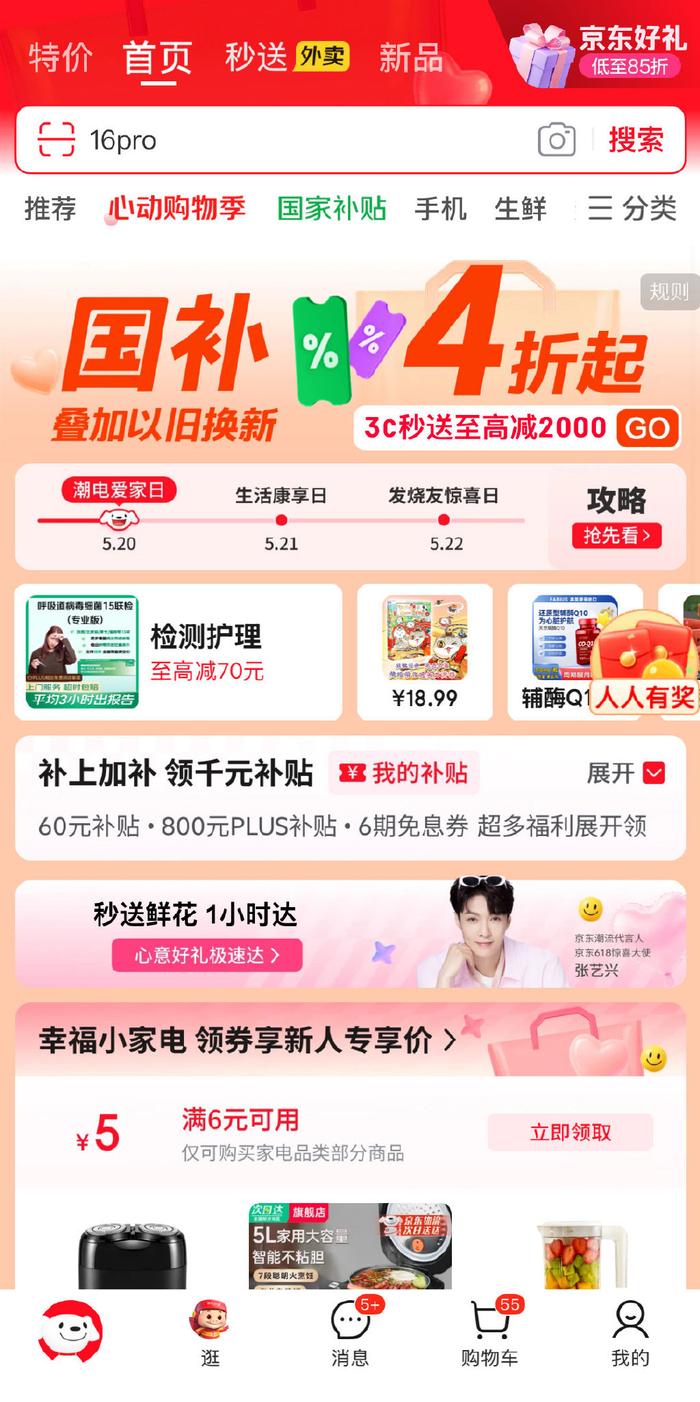Go to the 逛 bottom tab
700x1402 pixels.
[x=210, y=1333]
